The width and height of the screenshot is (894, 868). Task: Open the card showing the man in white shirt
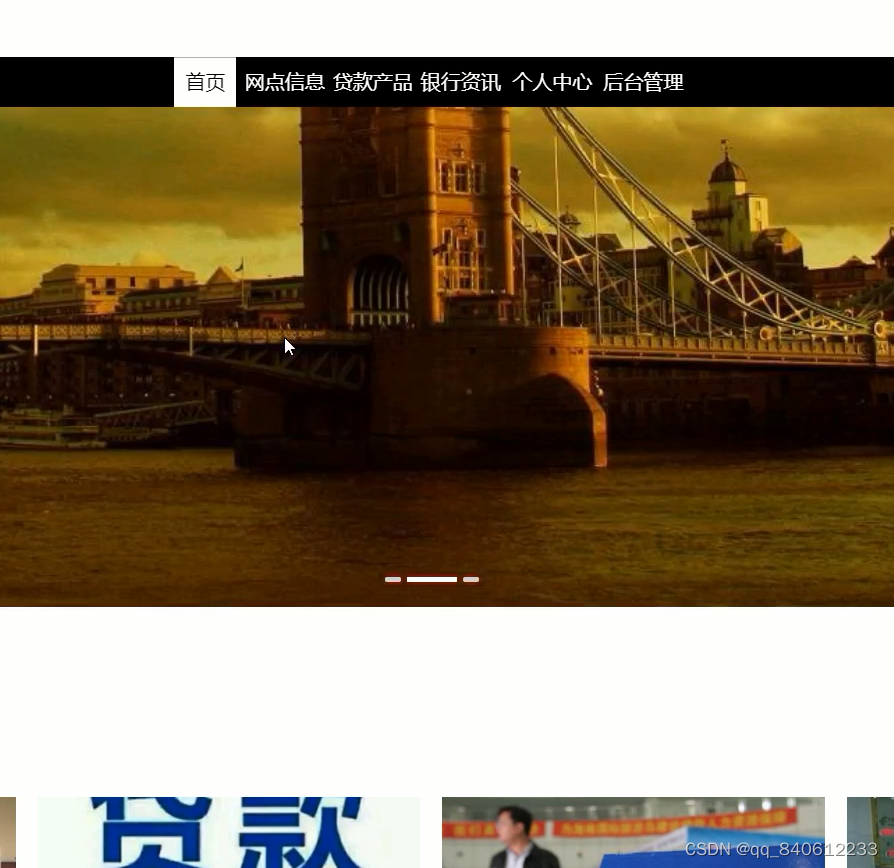pyautogui.click(x=633, y=832)
